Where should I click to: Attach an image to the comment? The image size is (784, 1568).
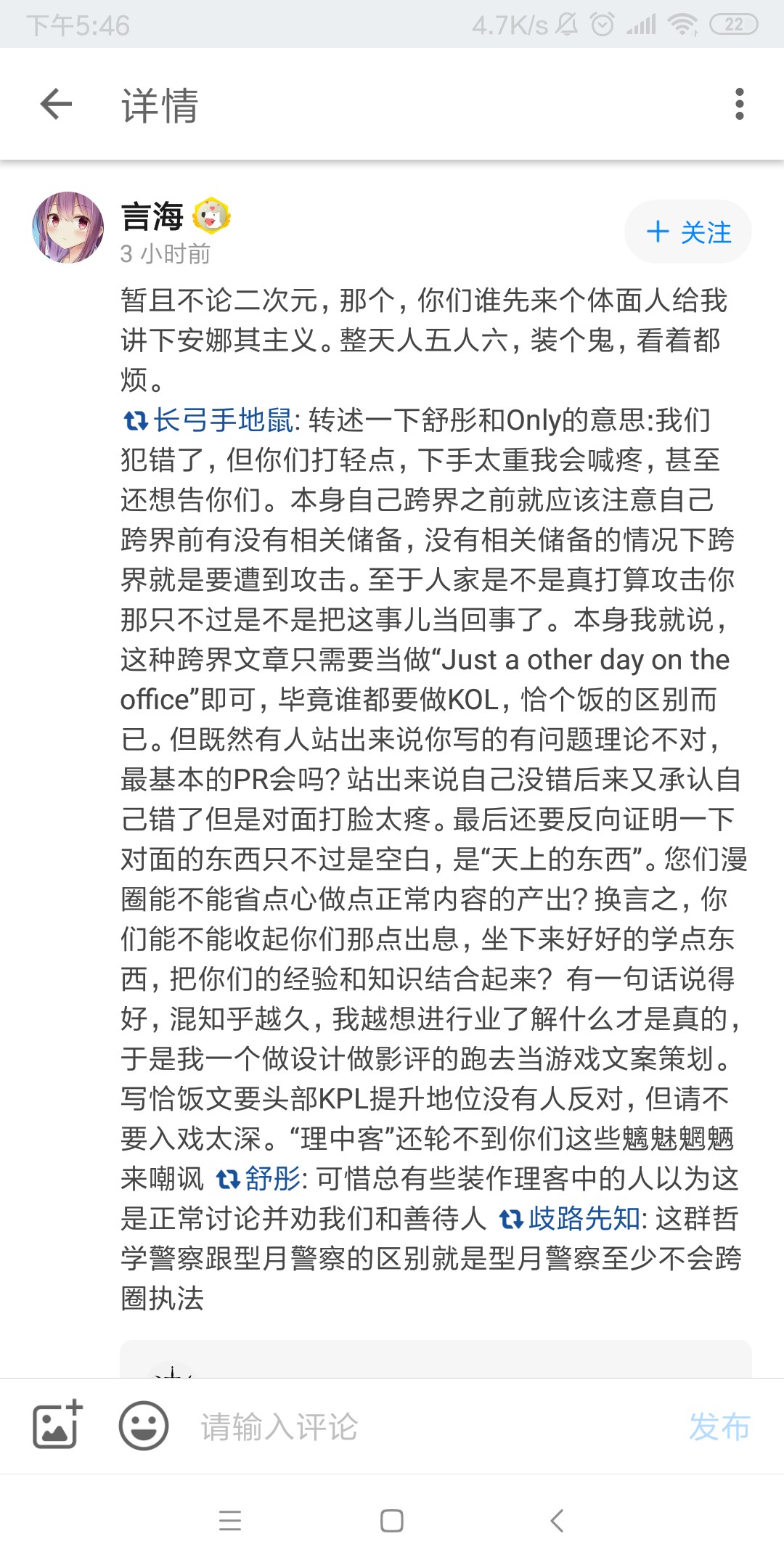point(57,1426)
